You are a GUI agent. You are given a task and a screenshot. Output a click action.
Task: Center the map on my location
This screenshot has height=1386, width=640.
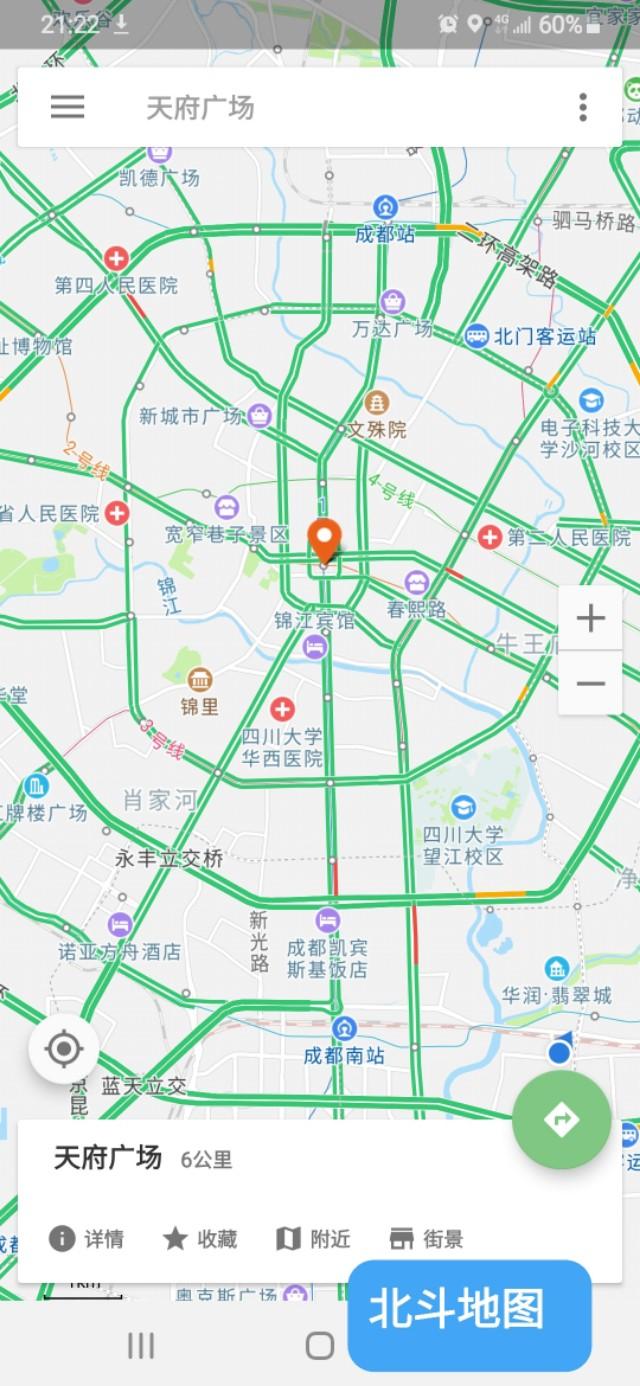[x=64, y=1049]
